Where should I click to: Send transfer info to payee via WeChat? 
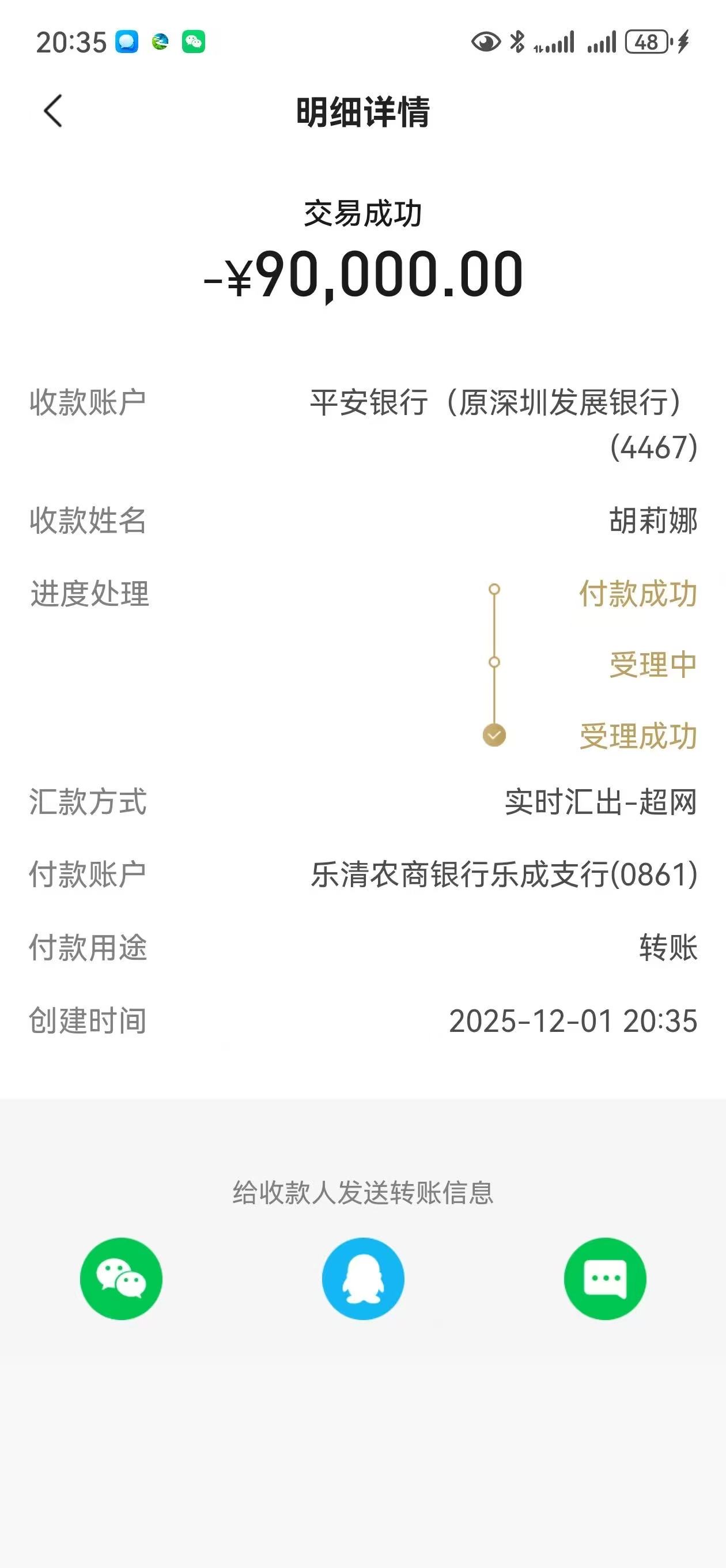121,1278
